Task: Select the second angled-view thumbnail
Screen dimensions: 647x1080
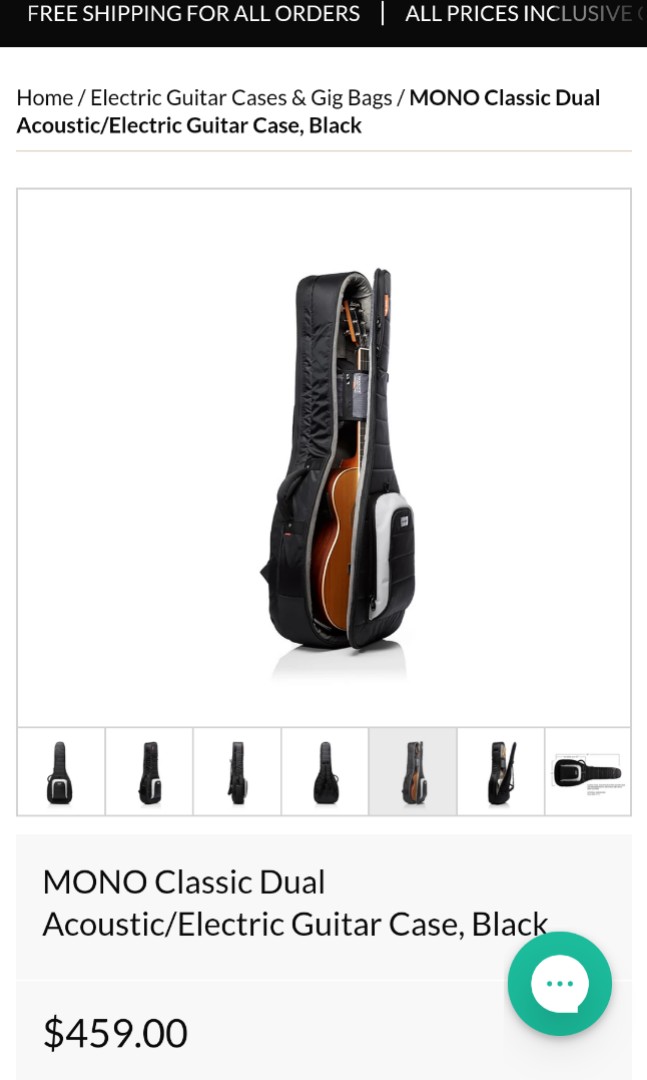Action: pos(149,771)
